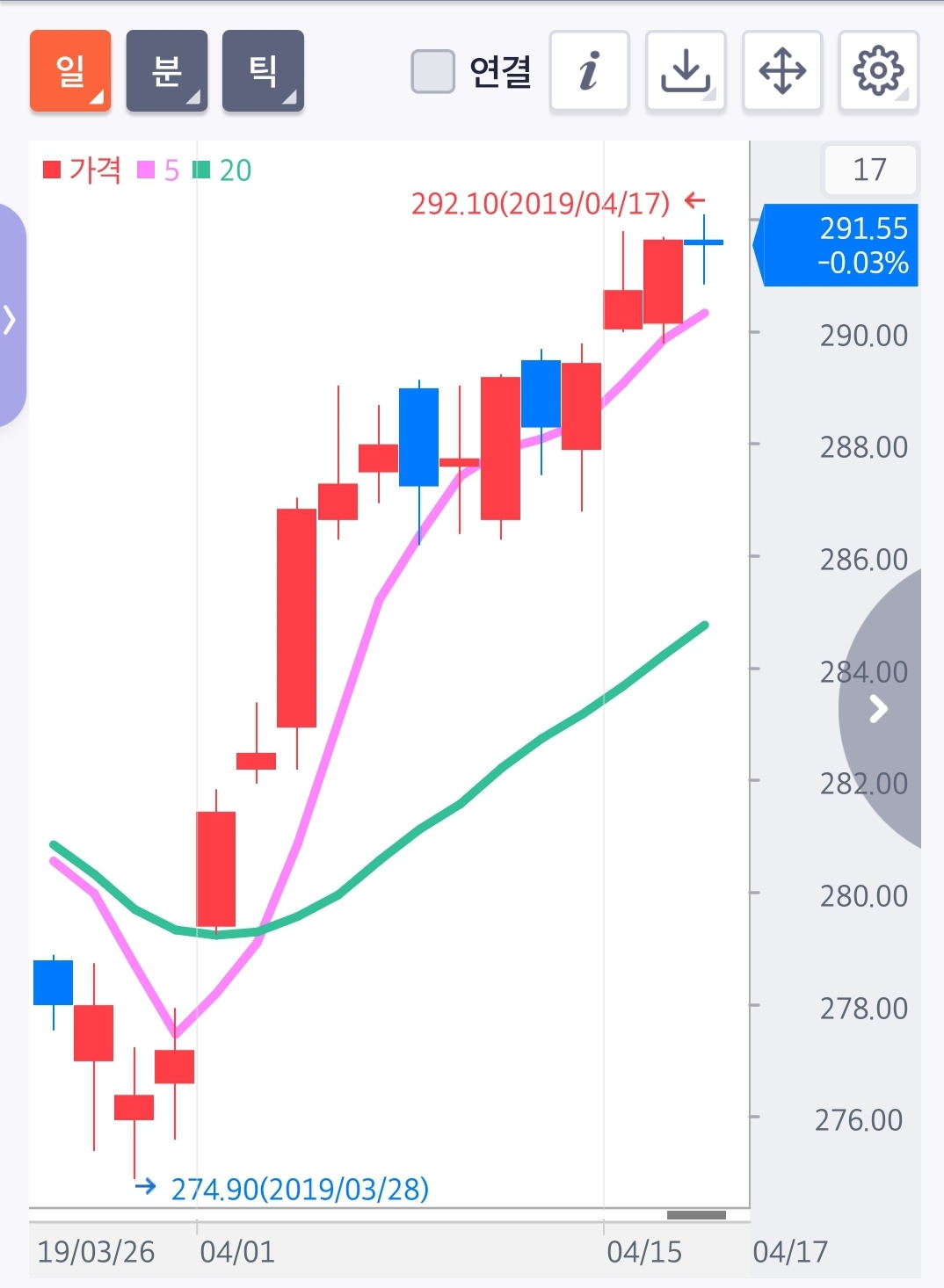944x1288 pixels.
Task: Tap the 17 count box
Action: point(869,170)
